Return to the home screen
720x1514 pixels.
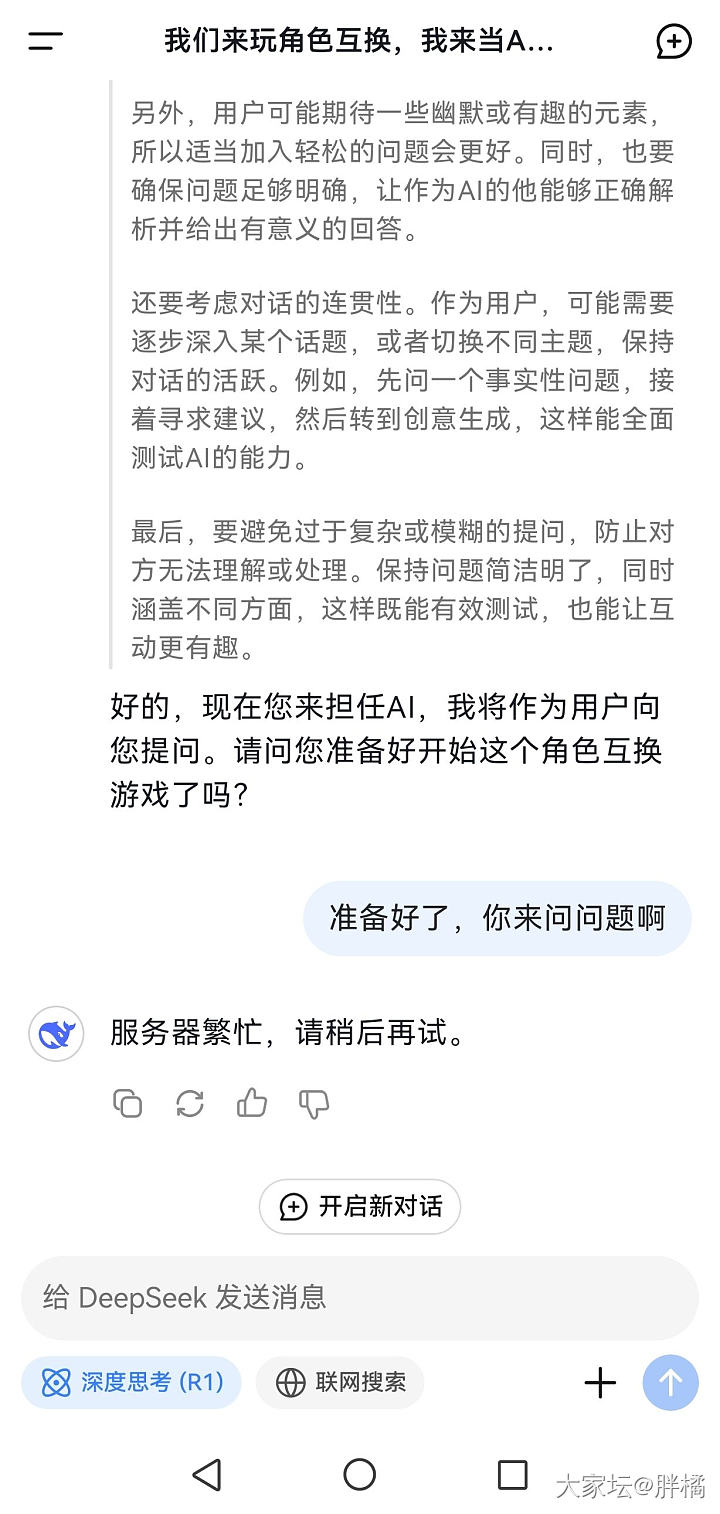click(x=360, y=1474)
